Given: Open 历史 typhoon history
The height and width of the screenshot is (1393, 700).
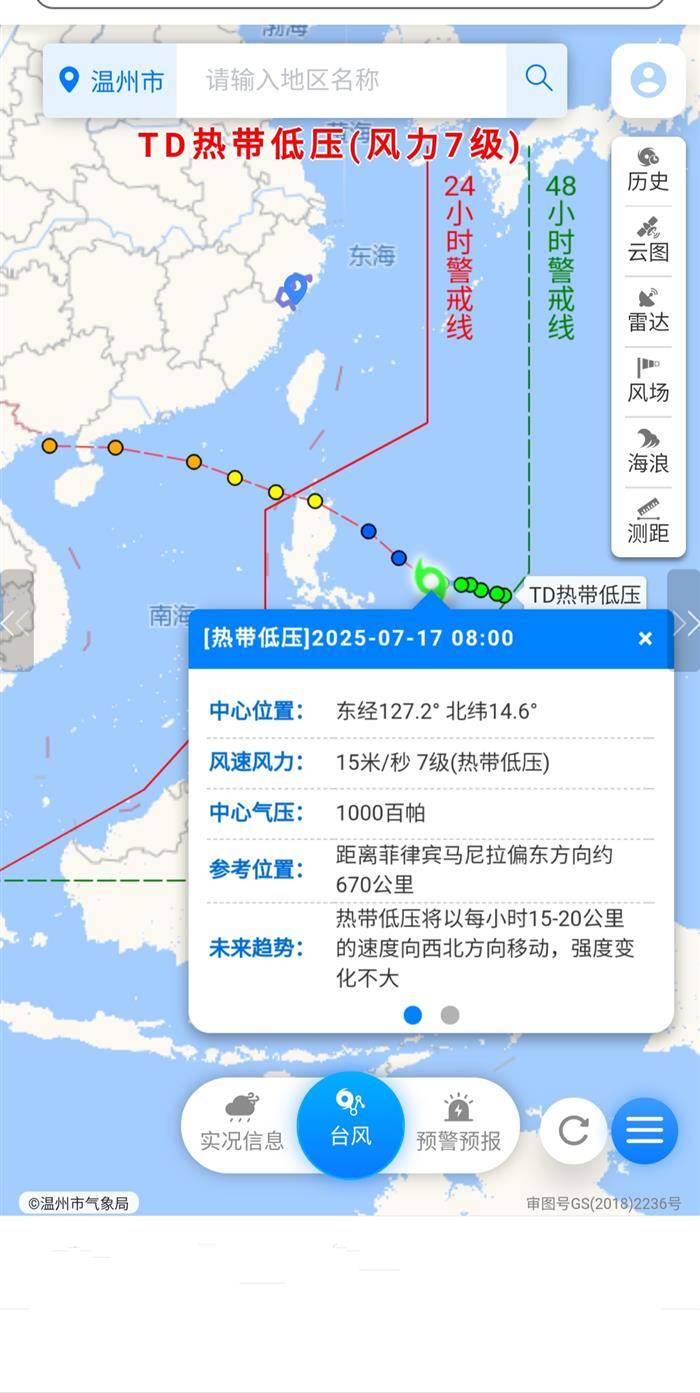Looking at the screenshot, I should pyautogui.click(x=648, y=169).
